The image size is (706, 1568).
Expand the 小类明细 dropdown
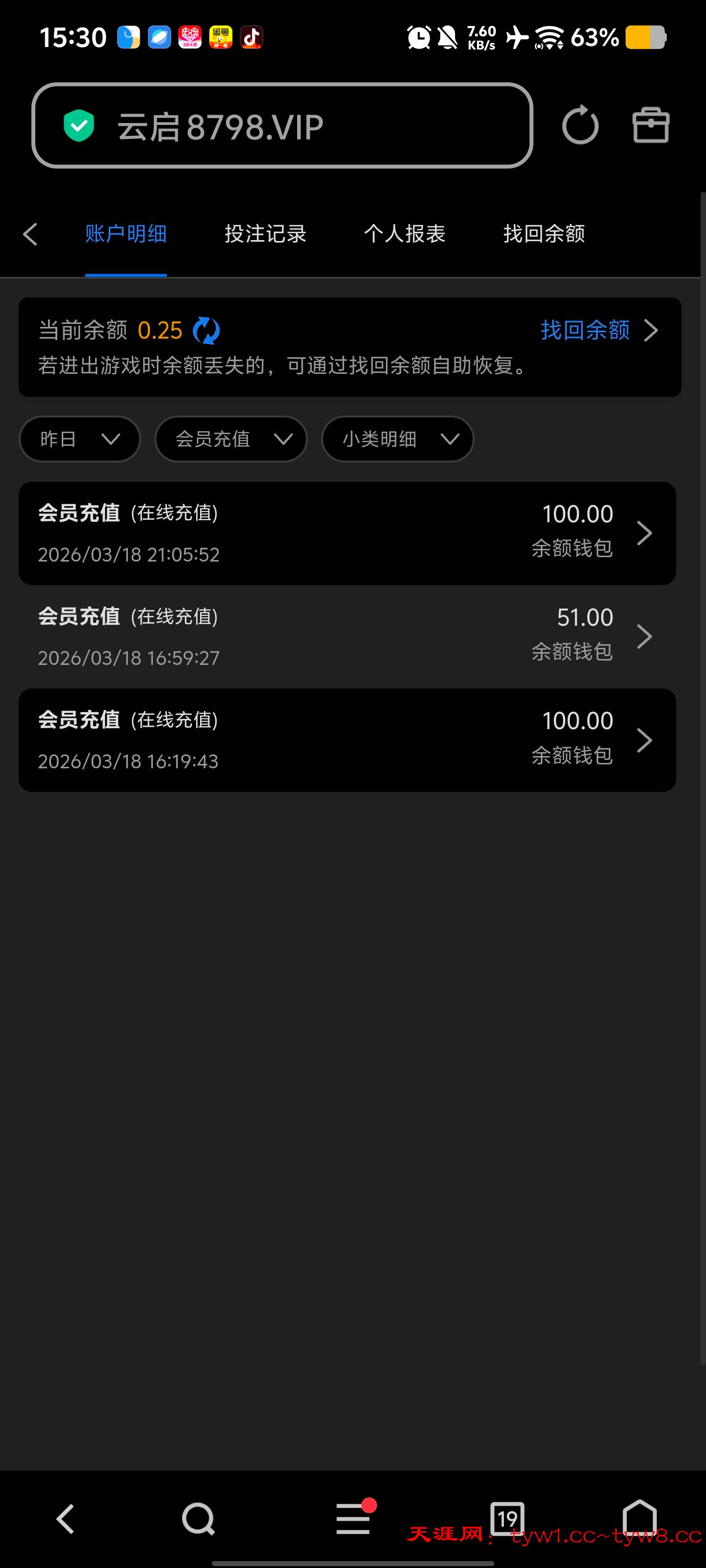coord(397,439)
